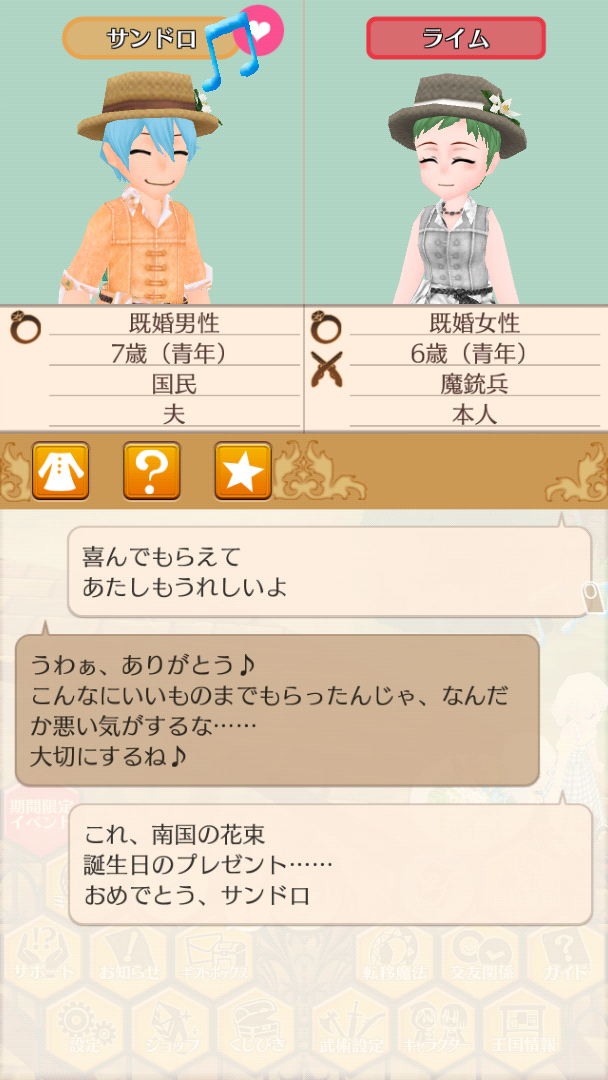
Task: Tap the star favorite icon
Action: [243, 470]
